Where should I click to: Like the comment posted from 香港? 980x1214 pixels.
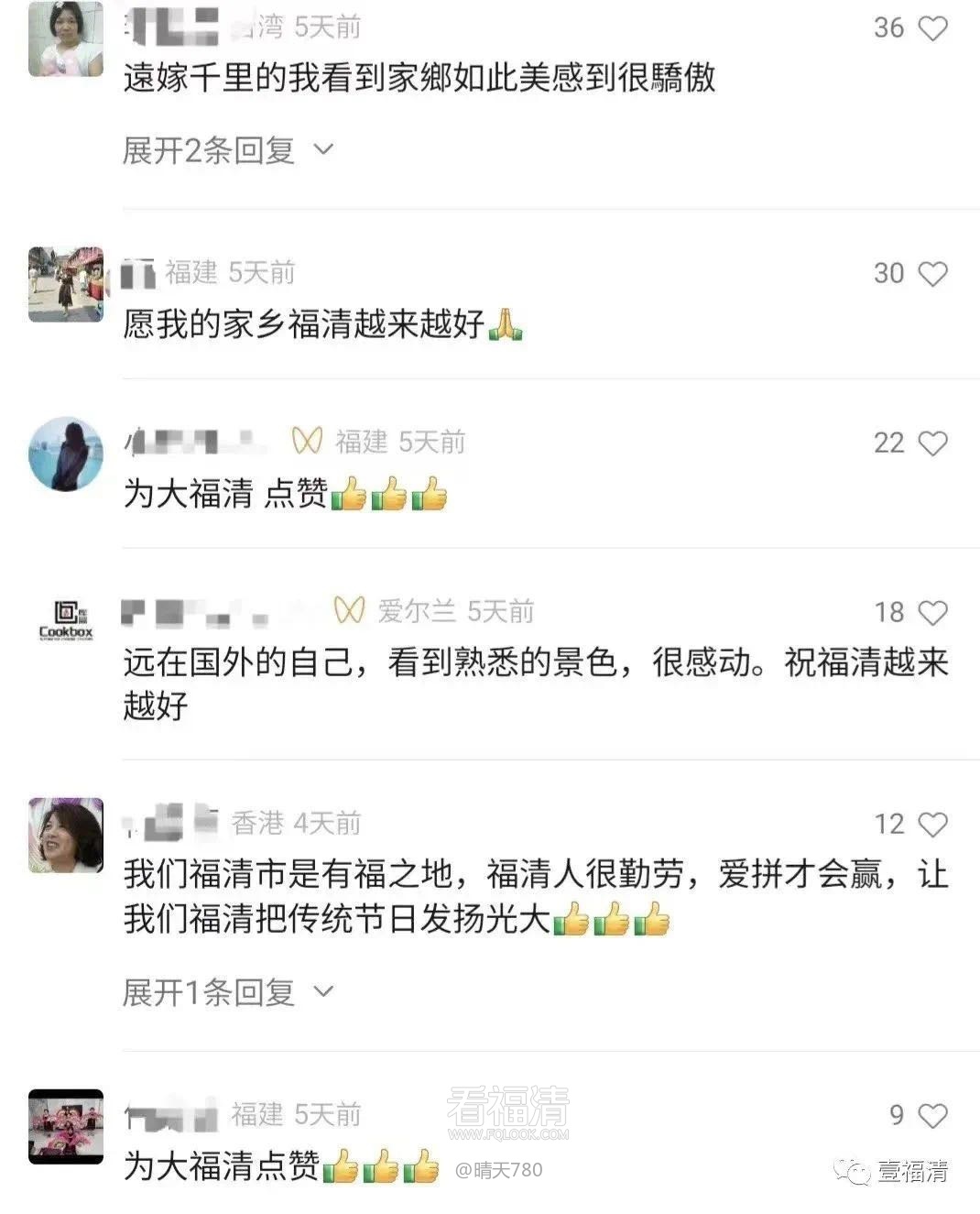[932, 826]
